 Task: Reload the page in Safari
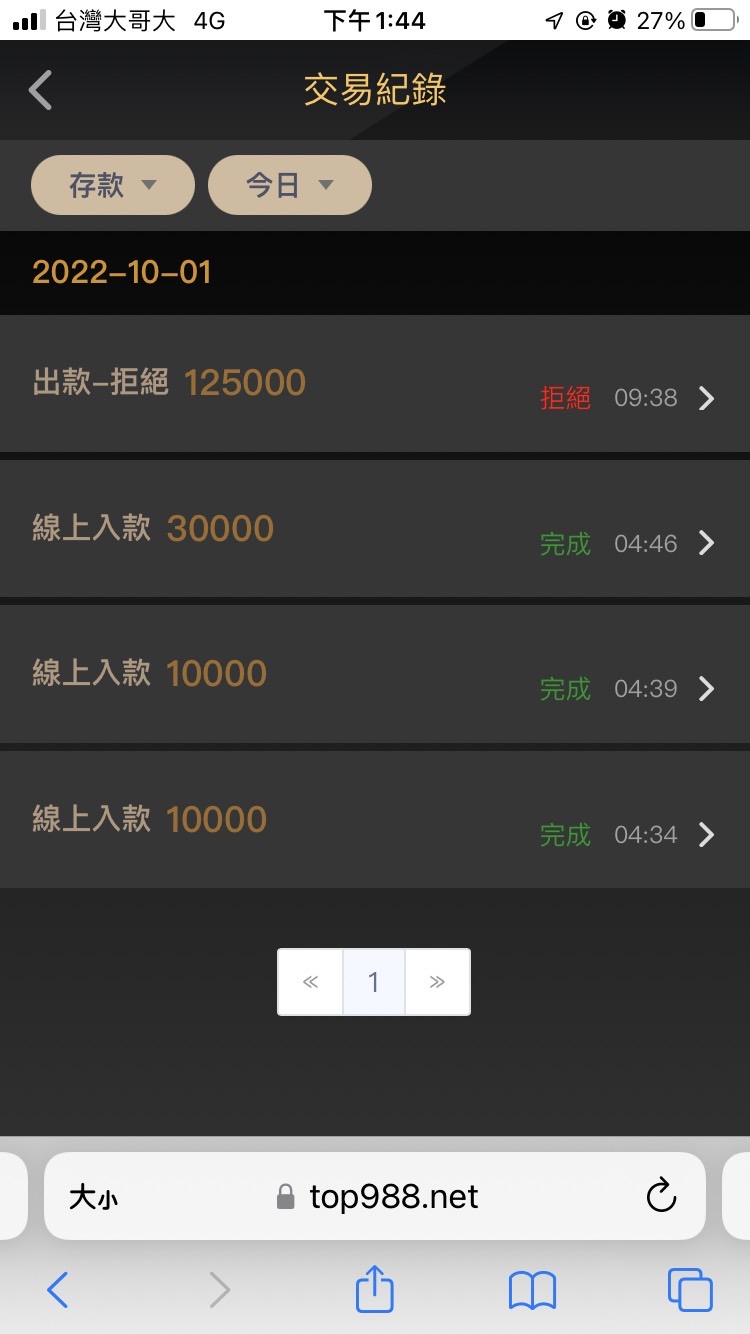pos(661,1195)
